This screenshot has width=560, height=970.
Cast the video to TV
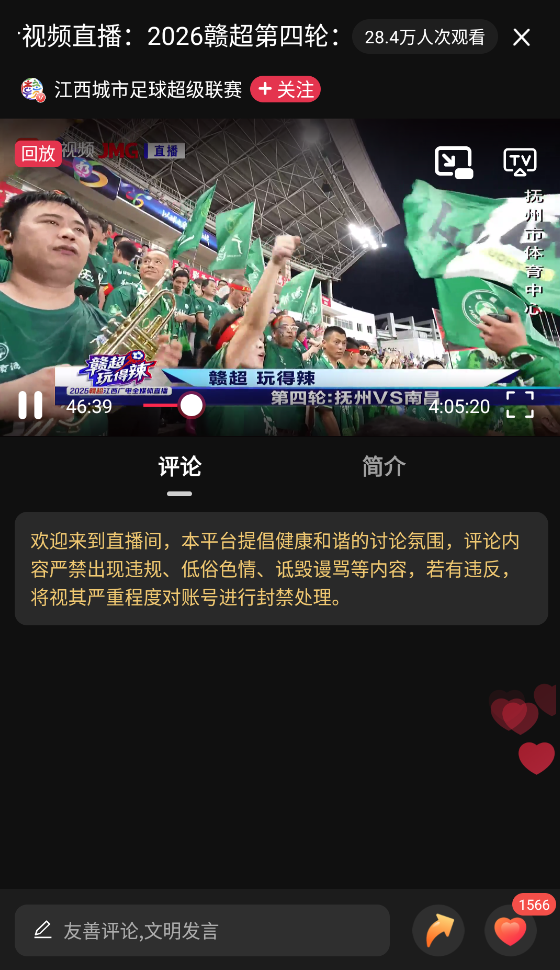tap(520, 161)
